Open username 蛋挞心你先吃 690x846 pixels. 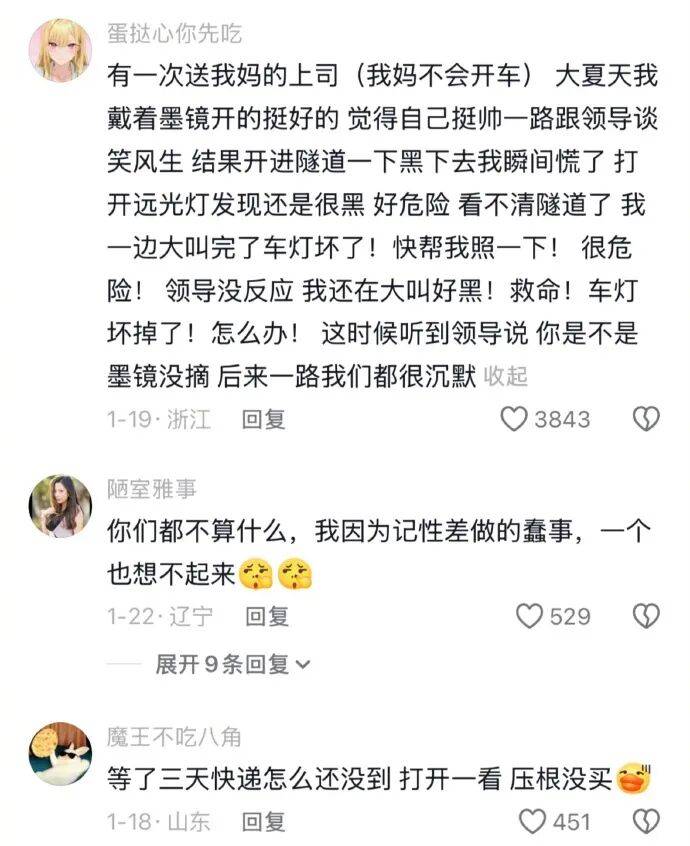tap(174, 32)
